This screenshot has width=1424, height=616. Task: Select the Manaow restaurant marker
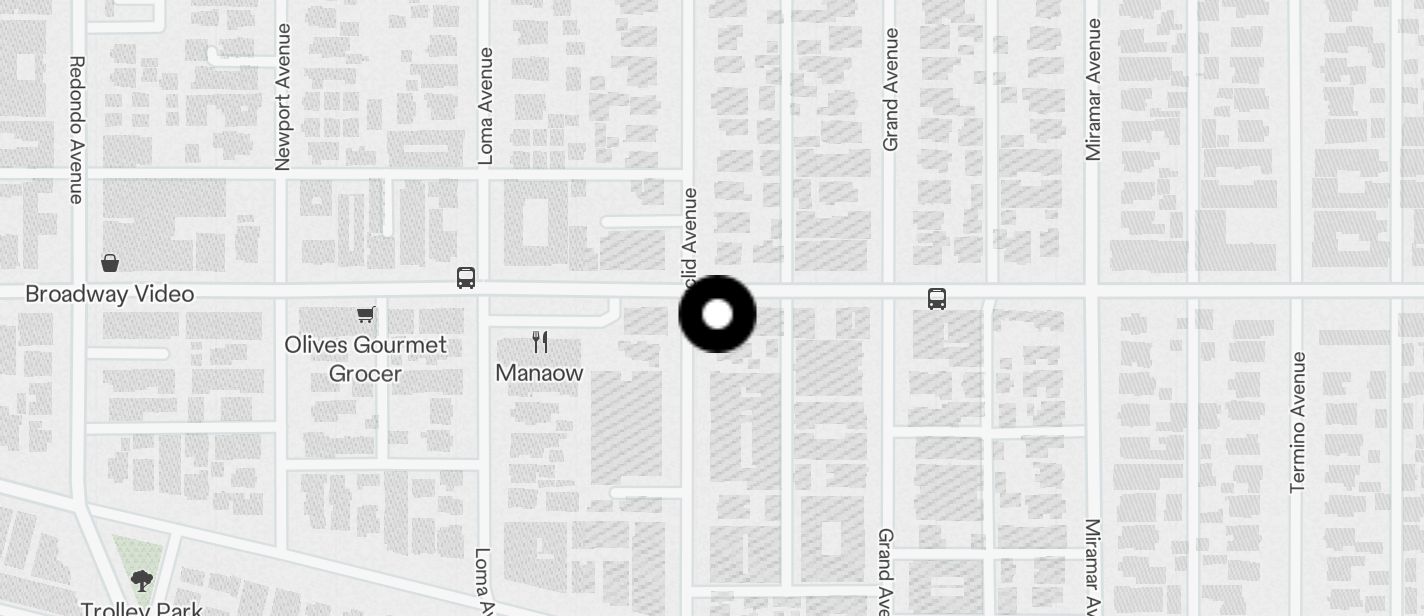[540, 343]
